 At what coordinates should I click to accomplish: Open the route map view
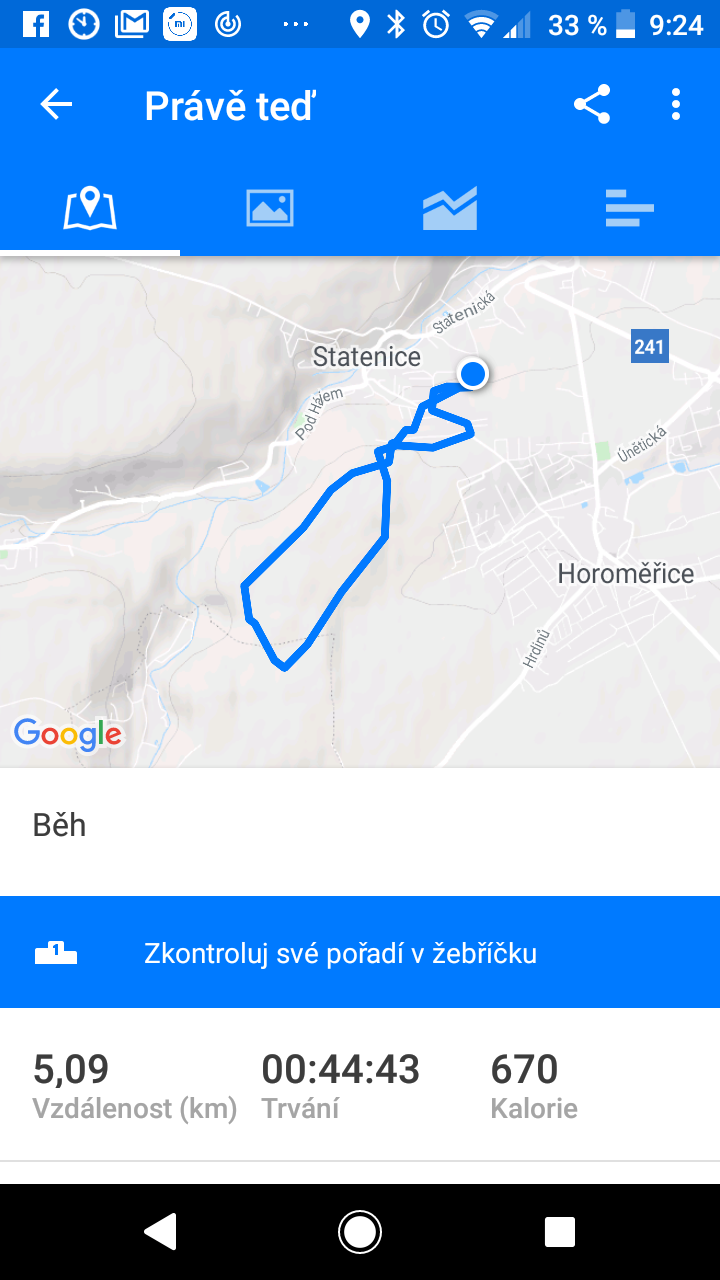click(x=360, y=512)
